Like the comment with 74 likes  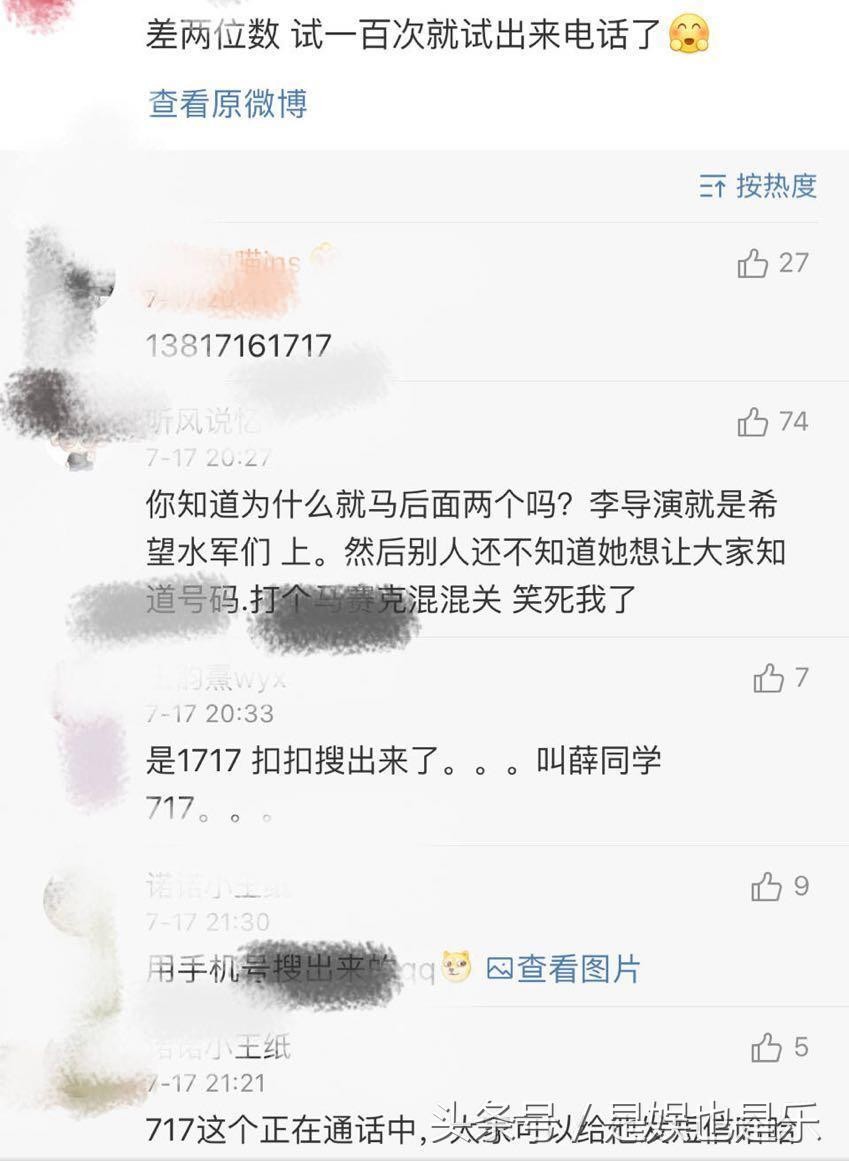753,423
